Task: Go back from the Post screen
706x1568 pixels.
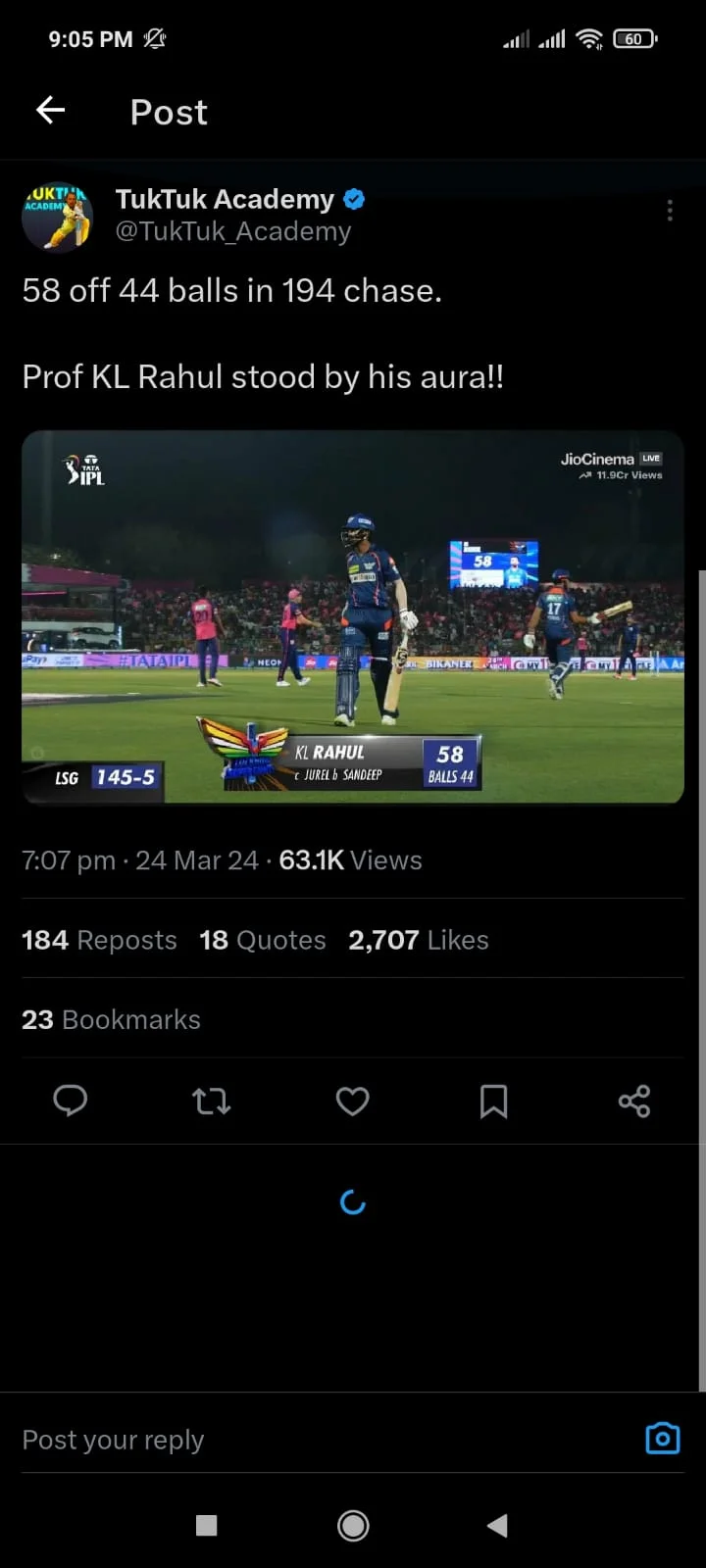Action: point(50,111)
